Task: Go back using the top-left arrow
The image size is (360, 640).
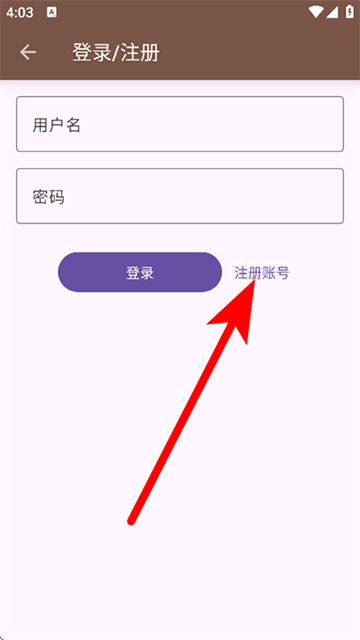Action: 28,52
